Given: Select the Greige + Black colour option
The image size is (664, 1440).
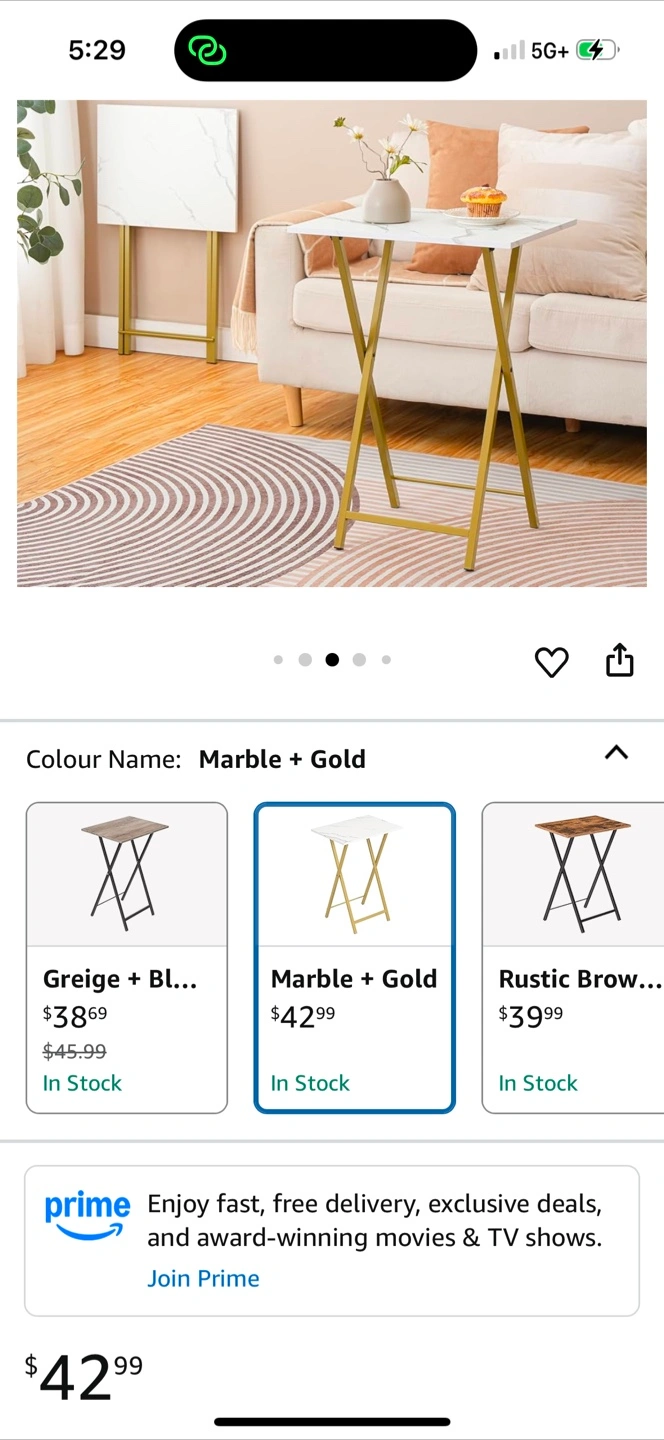Looking at the screenshot, I should [x=127, y=957].
